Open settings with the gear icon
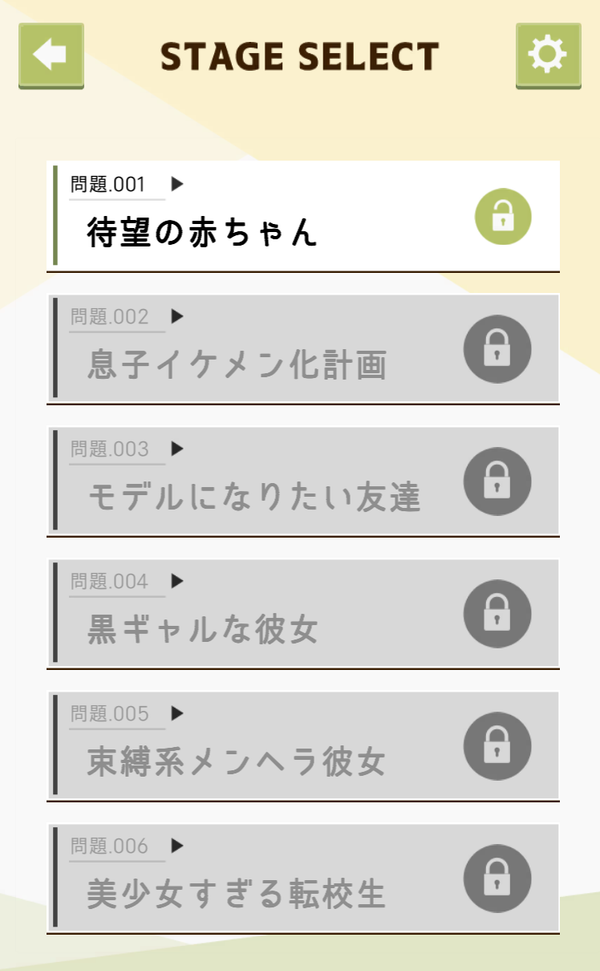 coord(548,56)
